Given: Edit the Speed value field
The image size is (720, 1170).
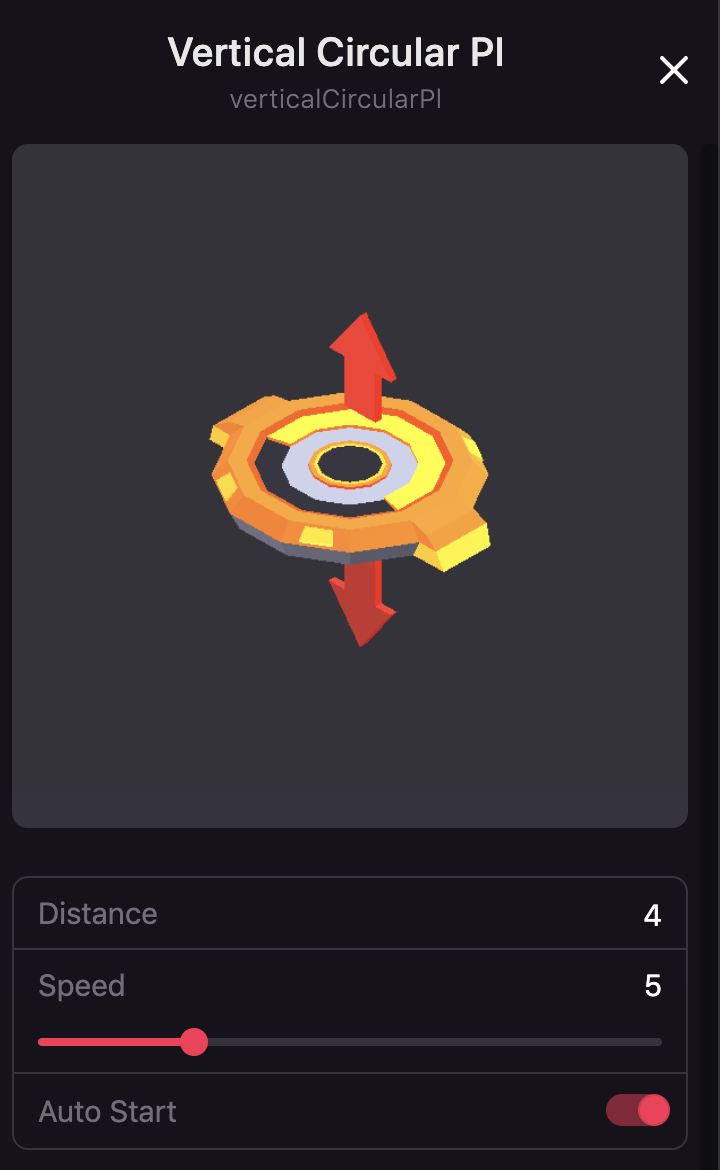Looking at the screenshot, I should pos(652,986).
